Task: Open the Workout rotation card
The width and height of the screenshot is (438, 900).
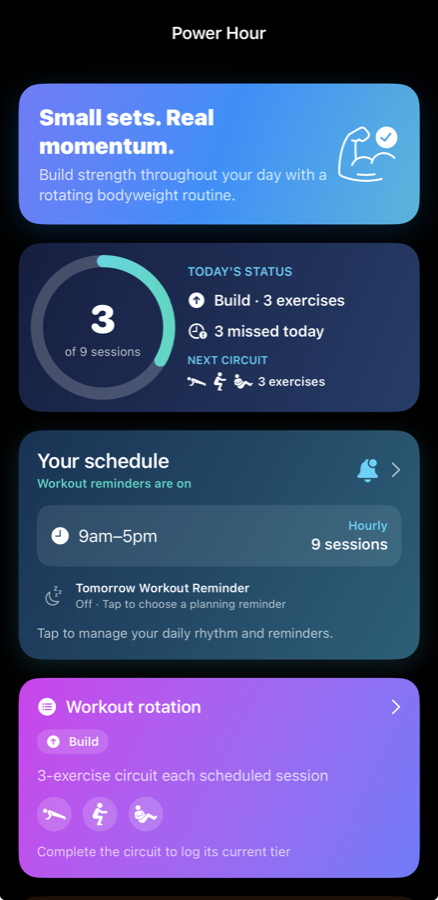Action: click(219, 778)
